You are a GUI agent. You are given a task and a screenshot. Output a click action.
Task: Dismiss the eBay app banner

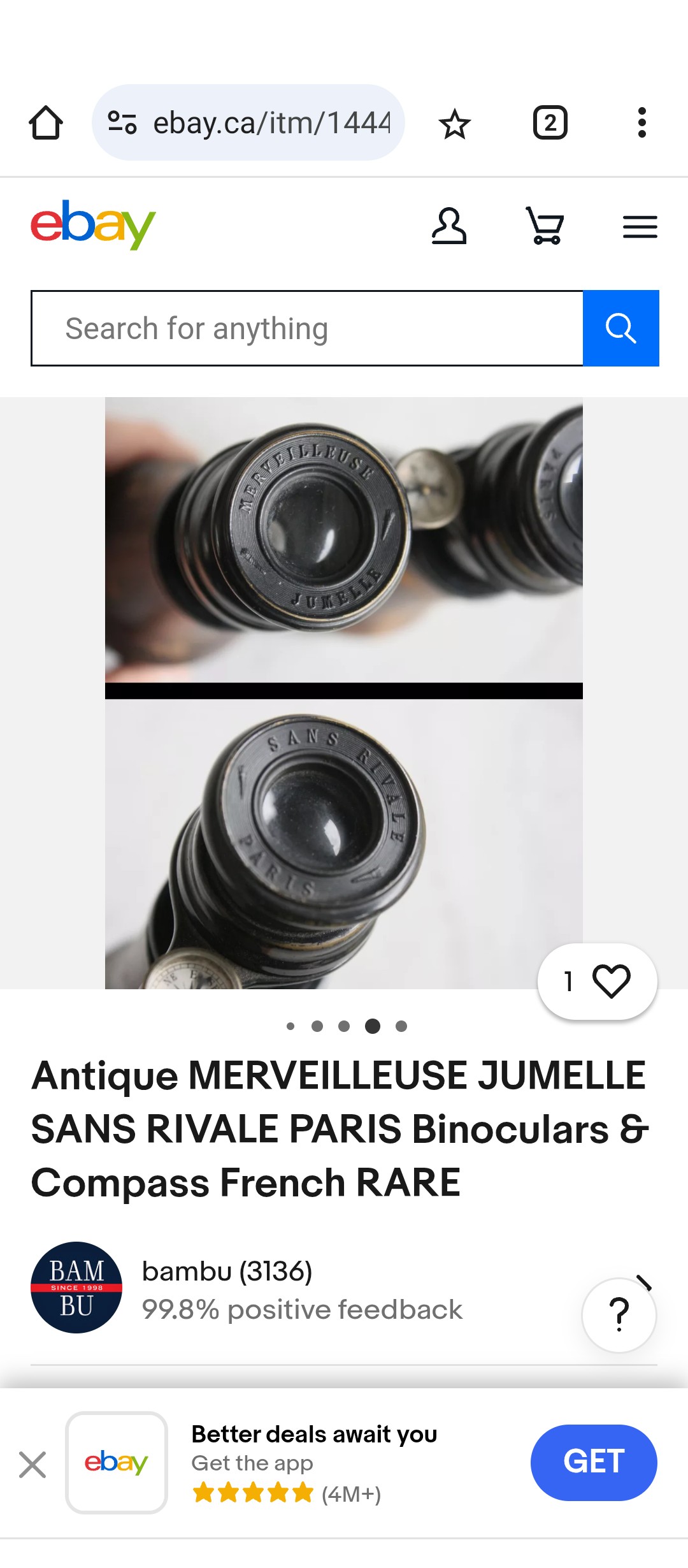point(32,1464)
